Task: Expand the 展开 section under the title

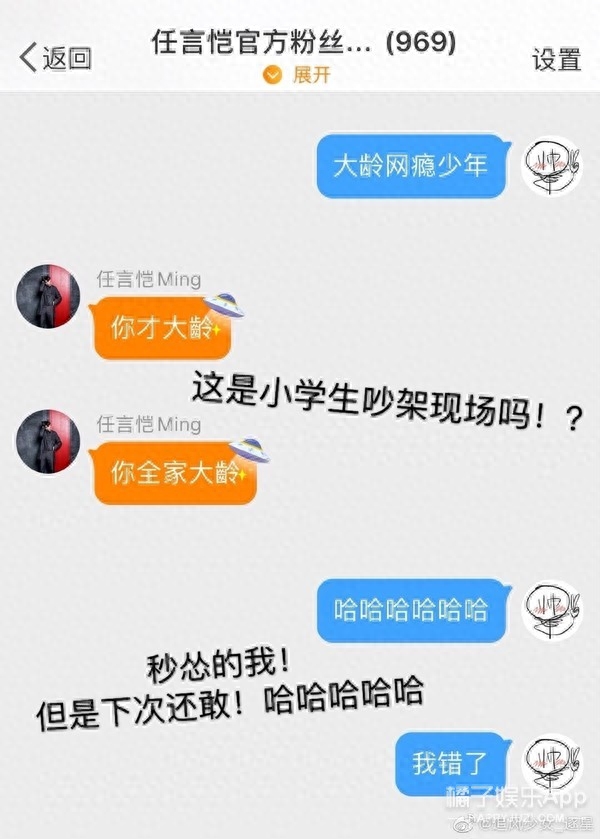Action: (297, 75)
